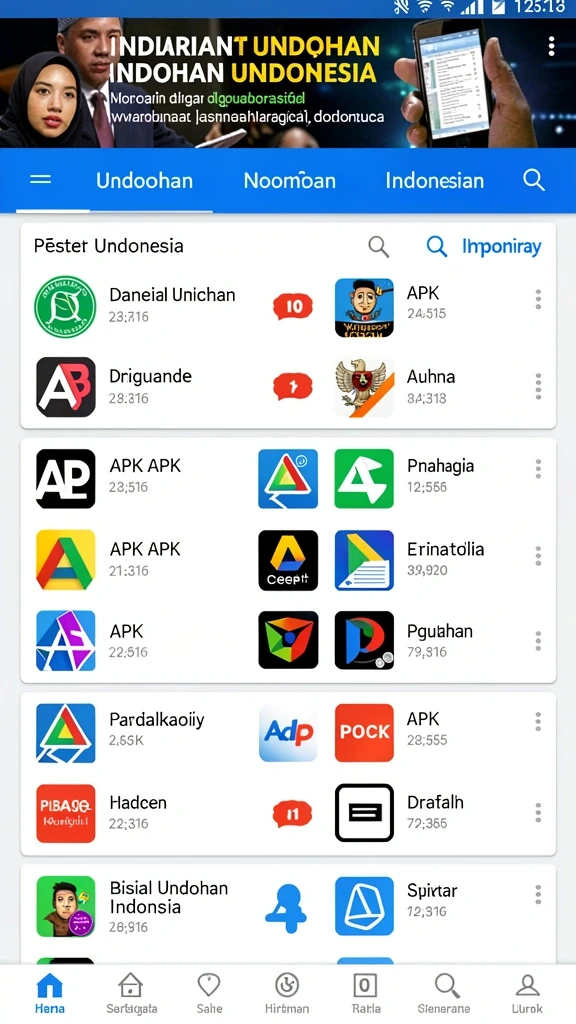This screenshot has height=1024, width=576.
Task: Open more options for Auhna
Action: (x=538, y=387)
